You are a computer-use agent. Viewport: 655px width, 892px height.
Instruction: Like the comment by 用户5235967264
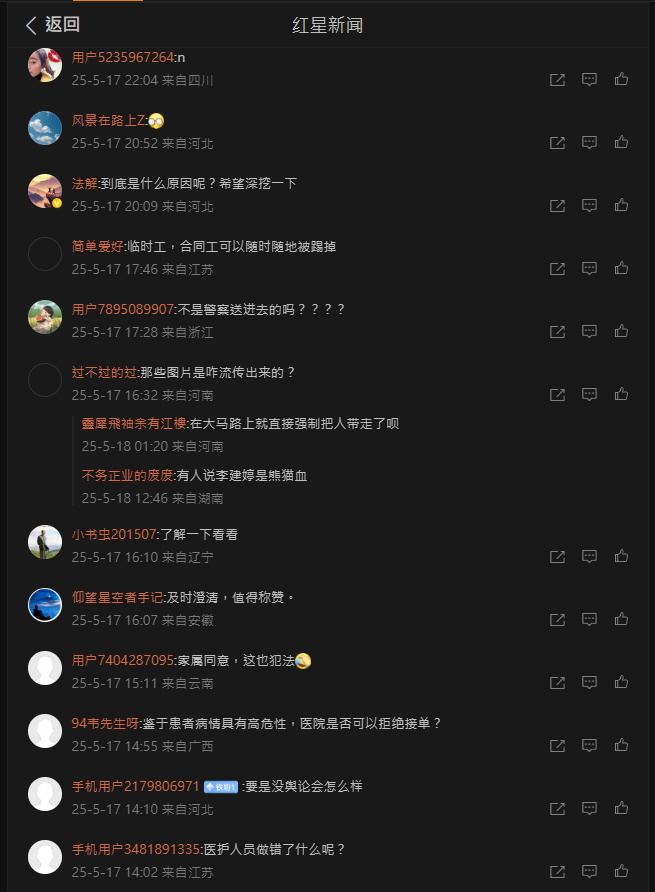pos(621,80)
